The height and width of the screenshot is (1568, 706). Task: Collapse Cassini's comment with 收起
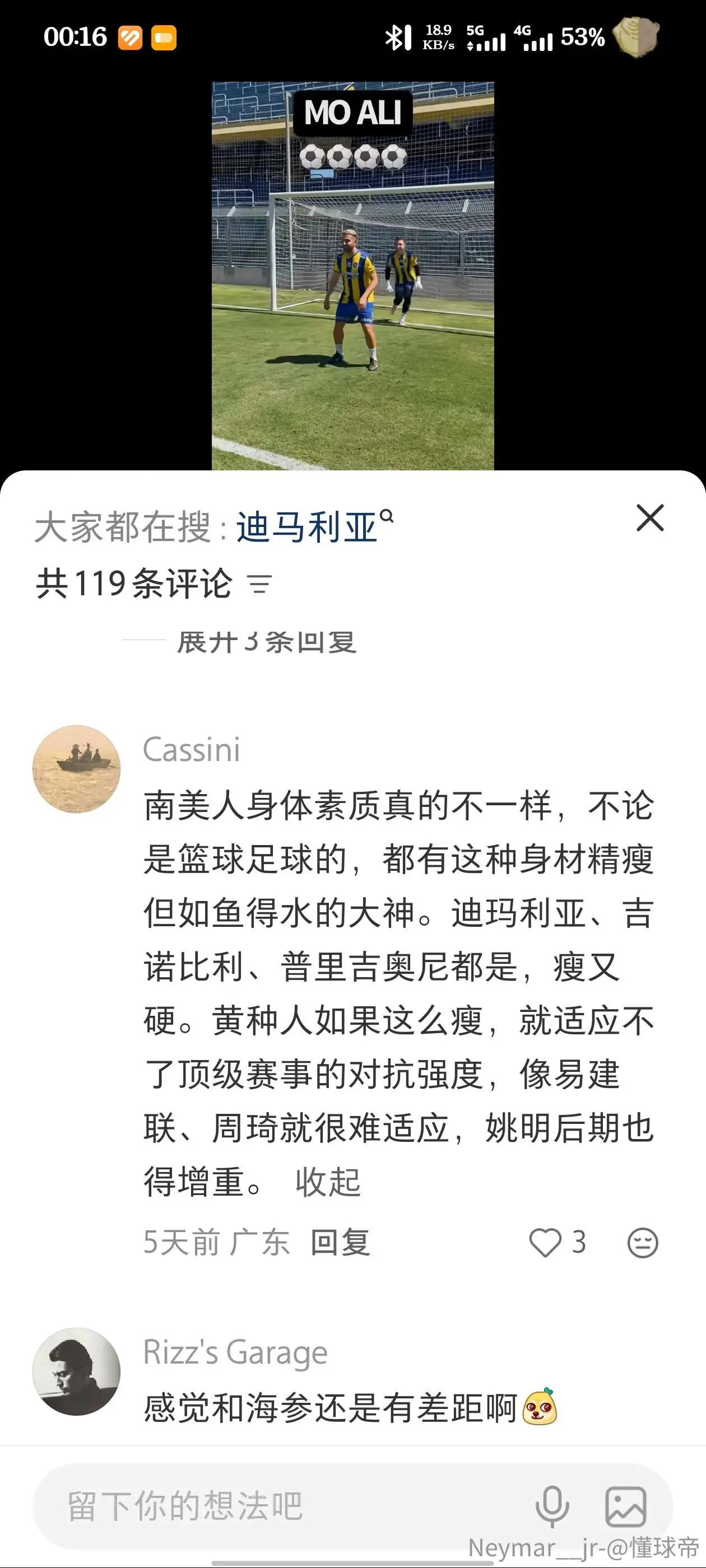click(x=328, y=1182)
